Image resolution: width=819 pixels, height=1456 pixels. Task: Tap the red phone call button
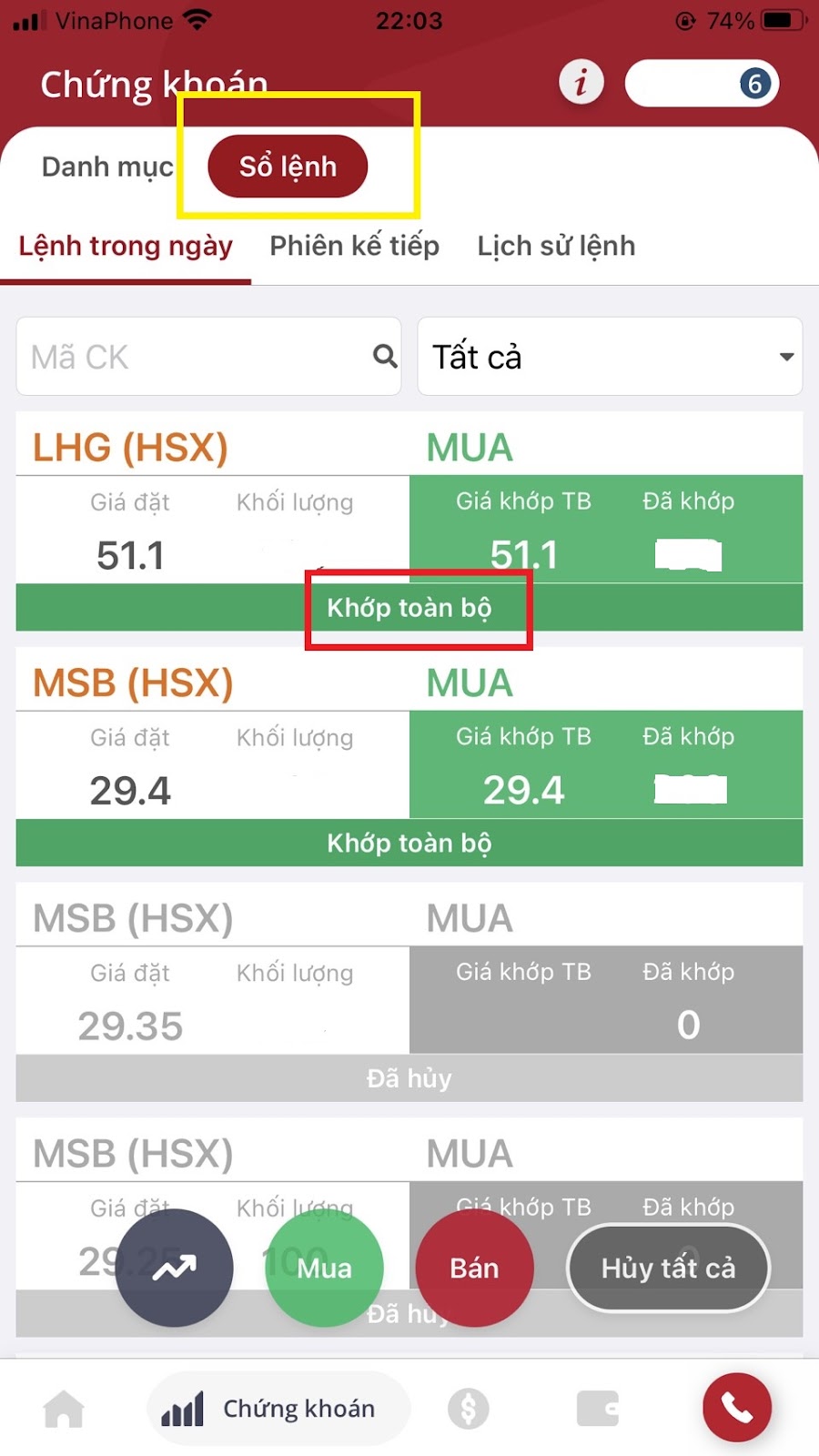click(737, 1408)
